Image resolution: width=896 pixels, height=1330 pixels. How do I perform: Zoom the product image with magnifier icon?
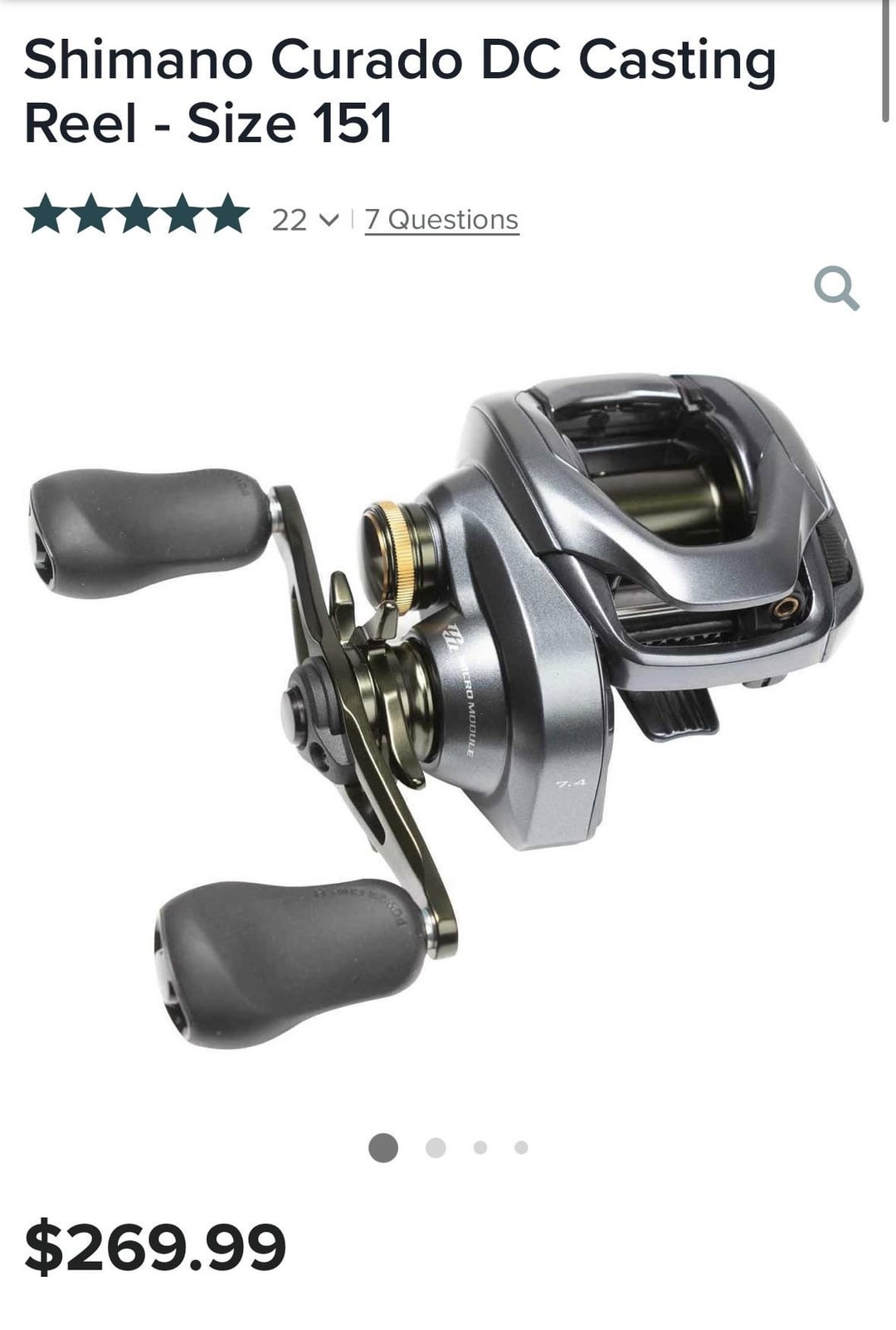point(835,289)
